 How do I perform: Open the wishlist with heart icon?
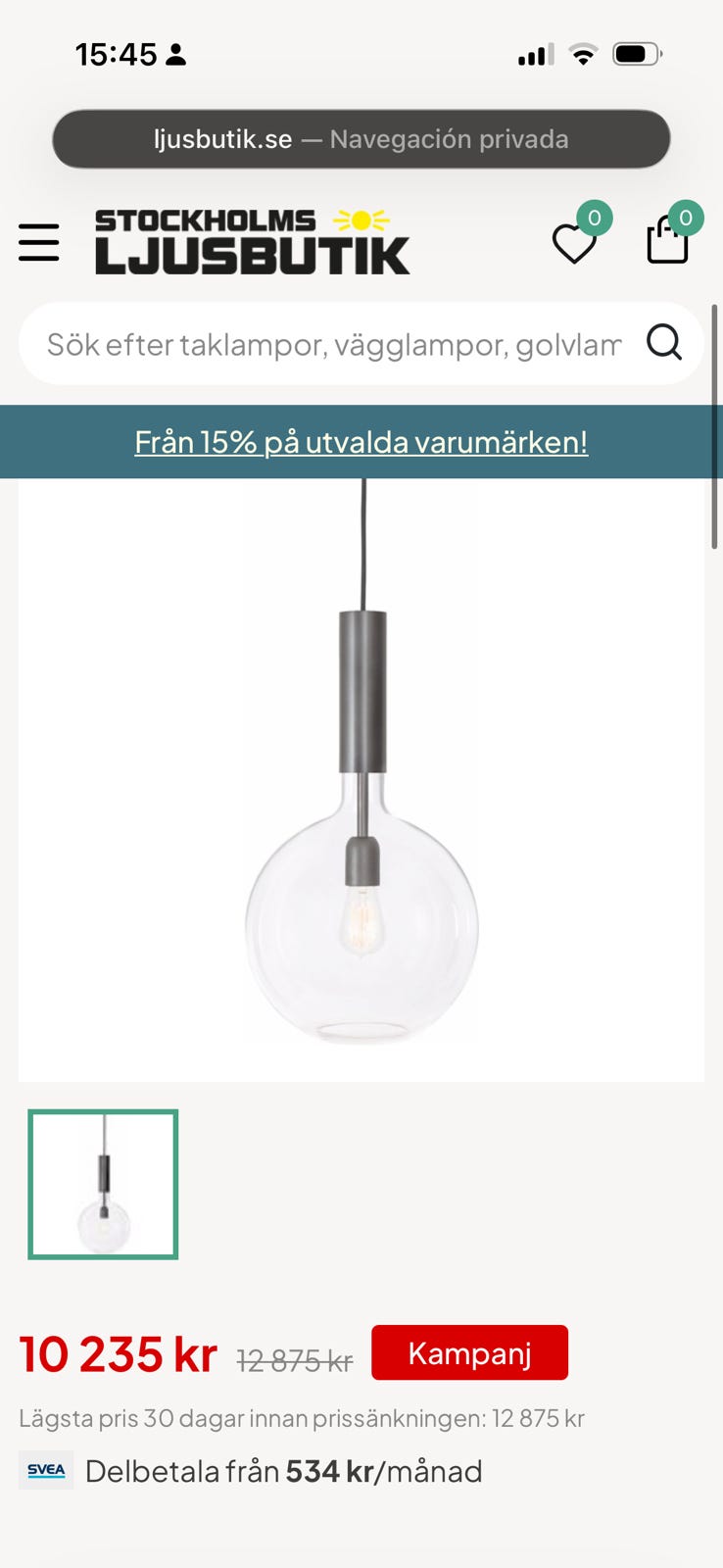(573, 245)
